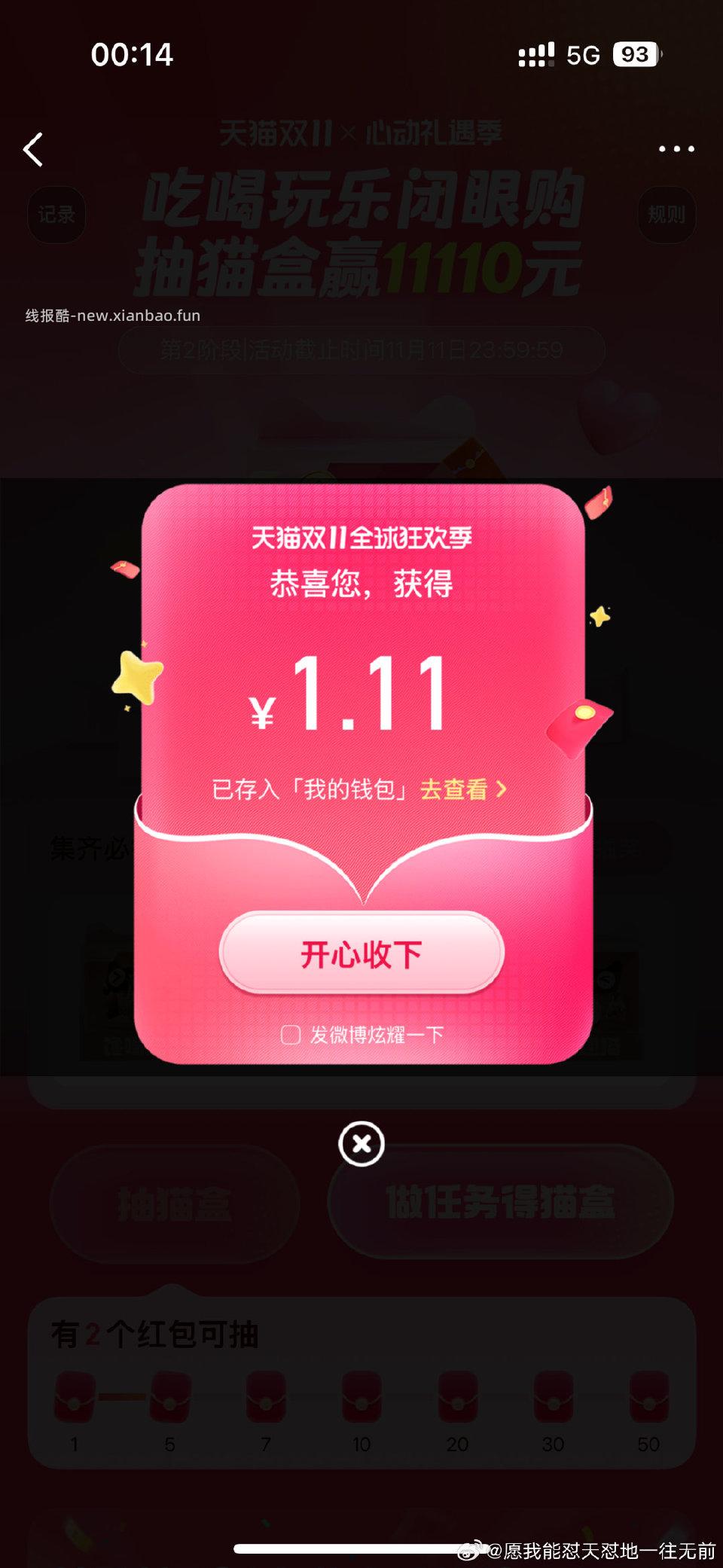Open the three-dot more options menu
723x1568 pixels.
click(676, 149)
